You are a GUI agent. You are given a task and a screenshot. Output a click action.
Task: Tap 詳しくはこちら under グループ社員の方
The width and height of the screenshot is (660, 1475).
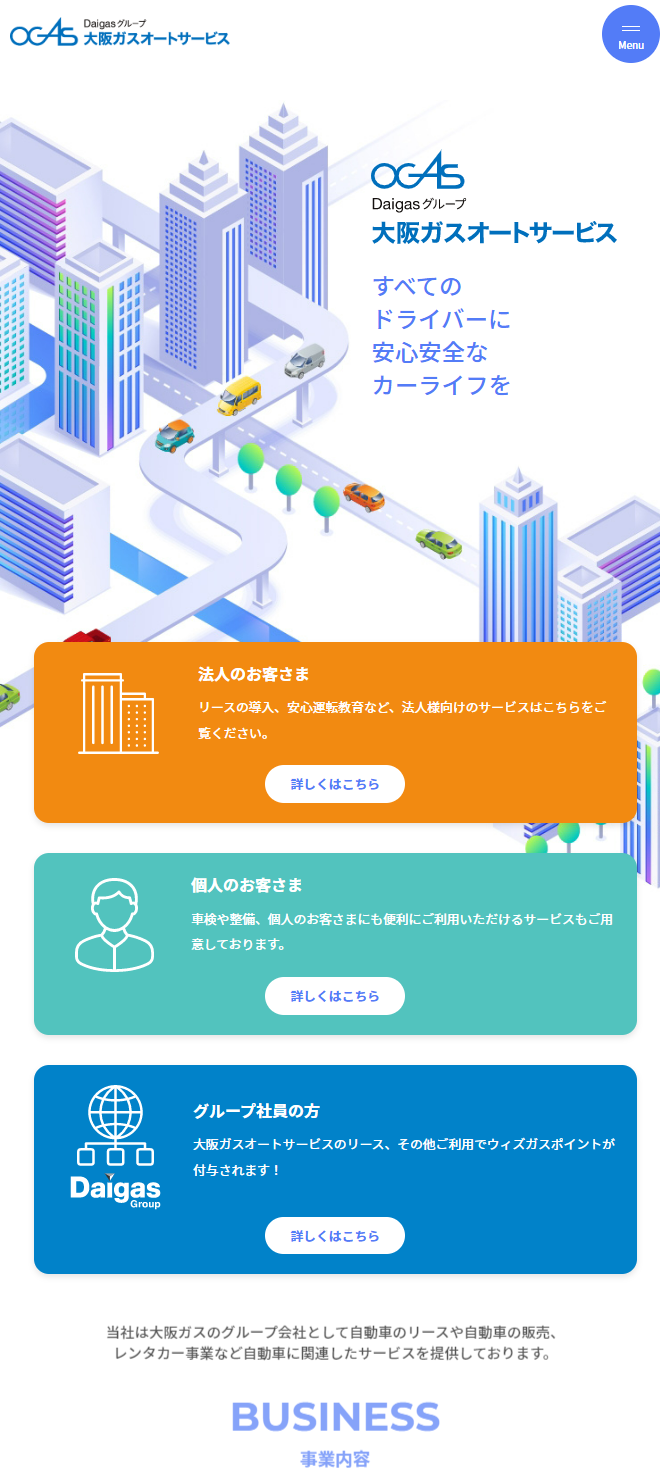(335, 1236)
